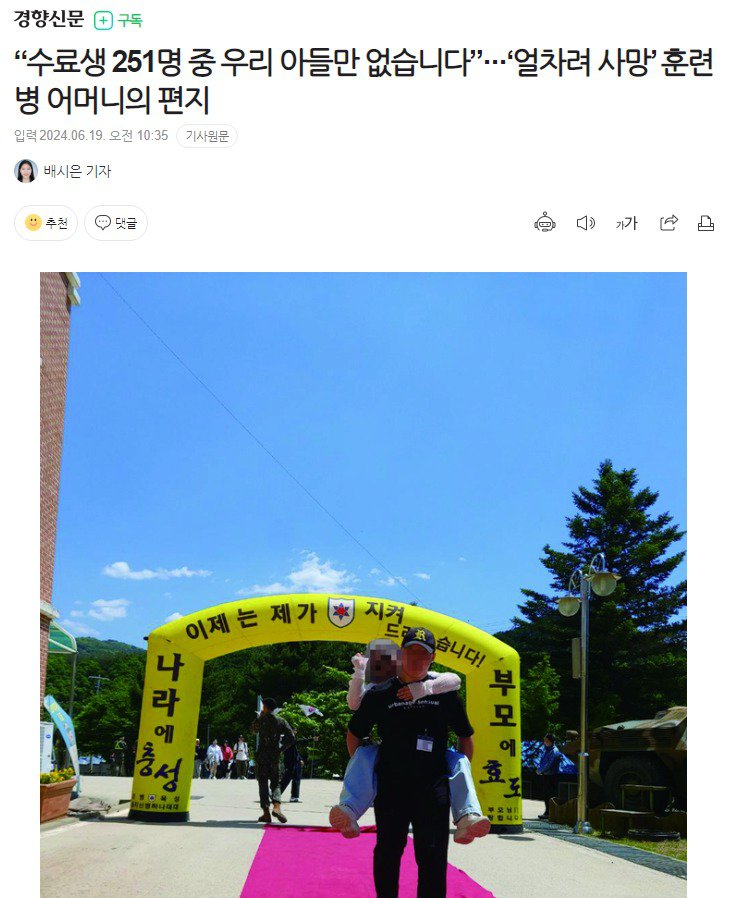Open the 댓글 comments button
The image size is (731, 898).
(x=116, y=223)
